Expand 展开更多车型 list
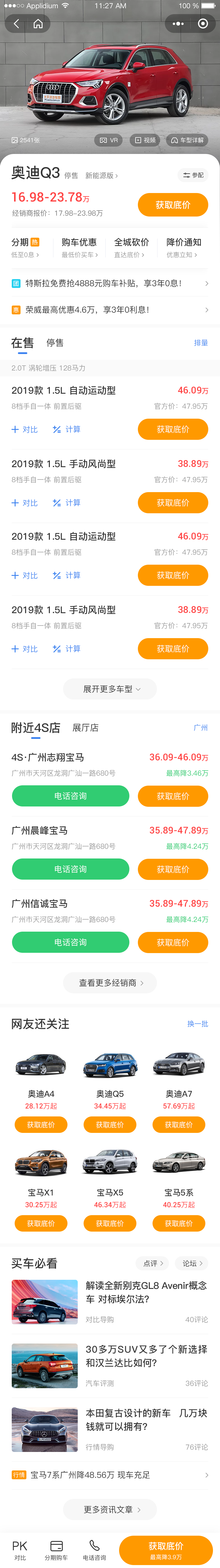220x1568 pixels. click(110, 689)
